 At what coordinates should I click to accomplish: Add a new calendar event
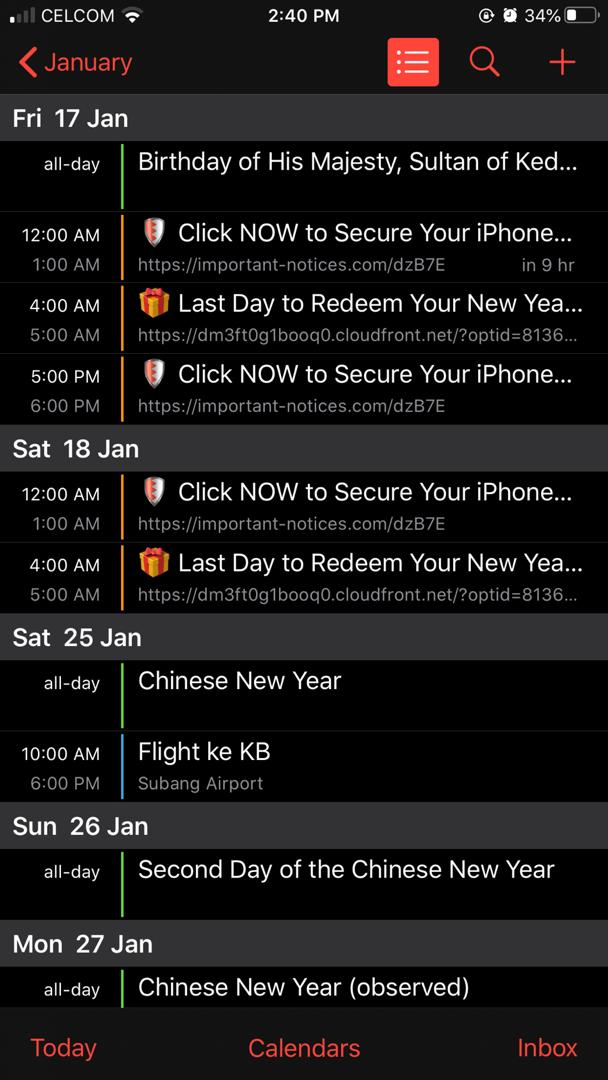click(x=562, y=62)
